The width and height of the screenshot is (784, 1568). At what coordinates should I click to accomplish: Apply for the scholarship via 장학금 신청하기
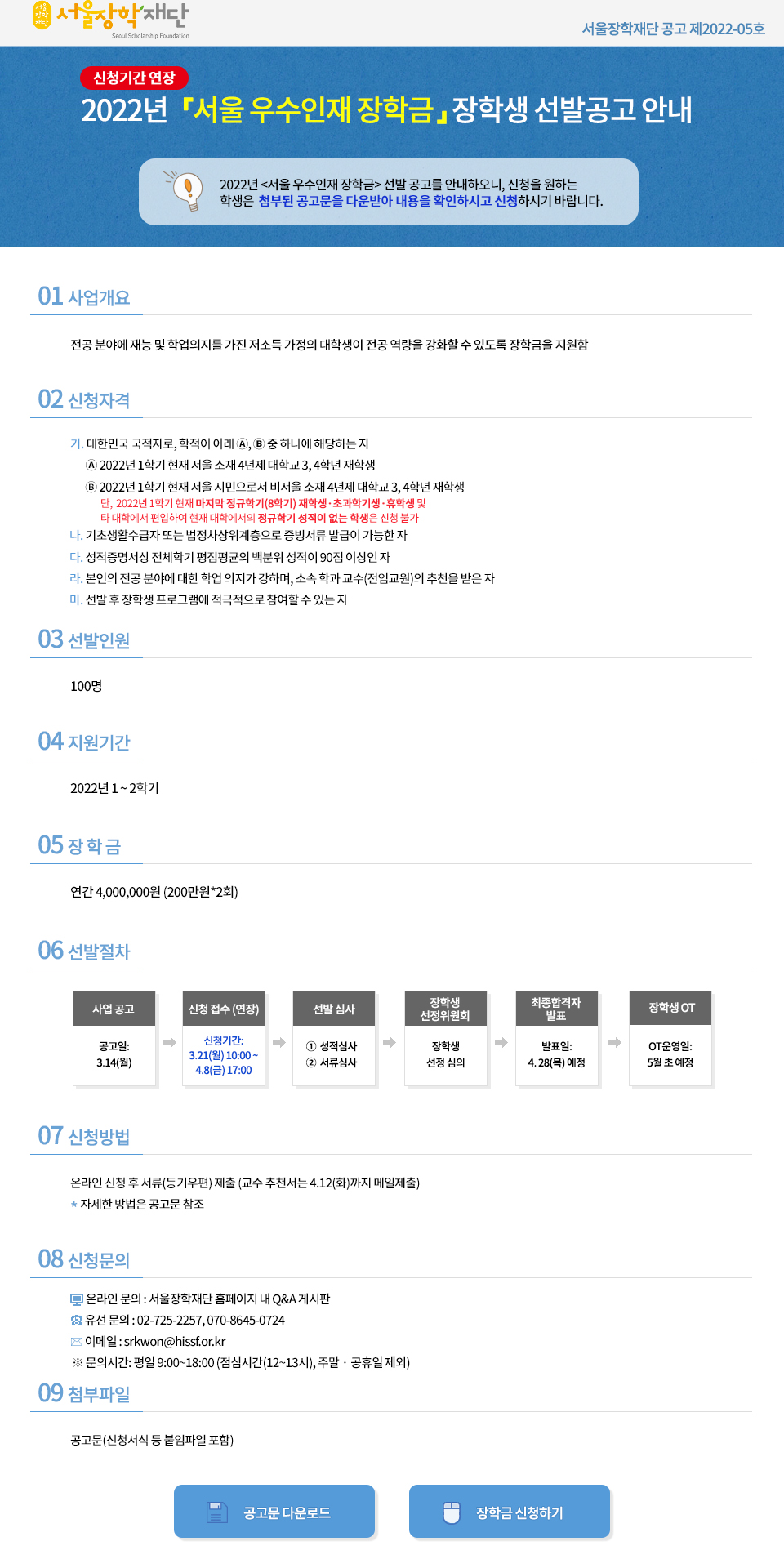click(510, 1512)
